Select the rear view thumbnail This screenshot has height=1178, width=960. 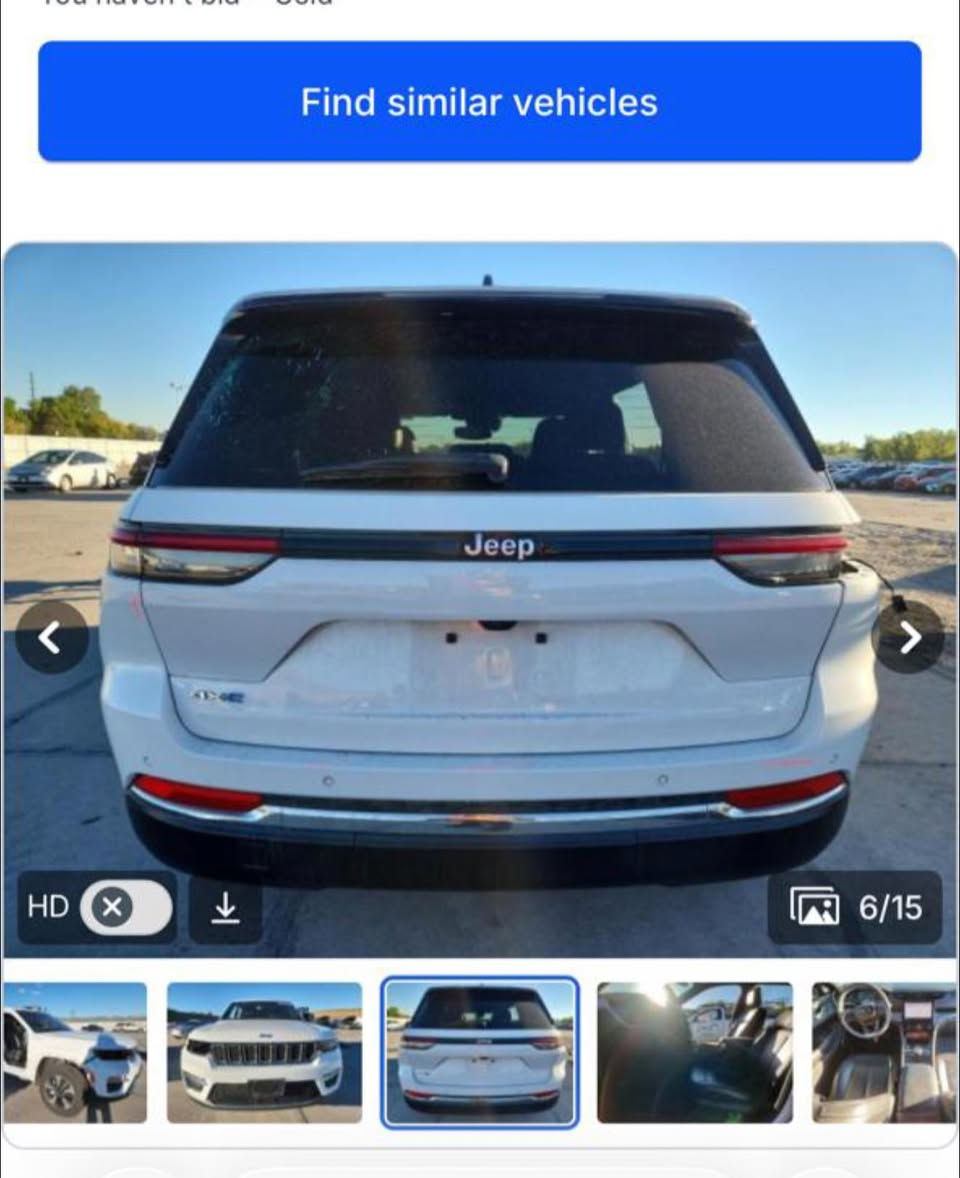point(480,1052)
